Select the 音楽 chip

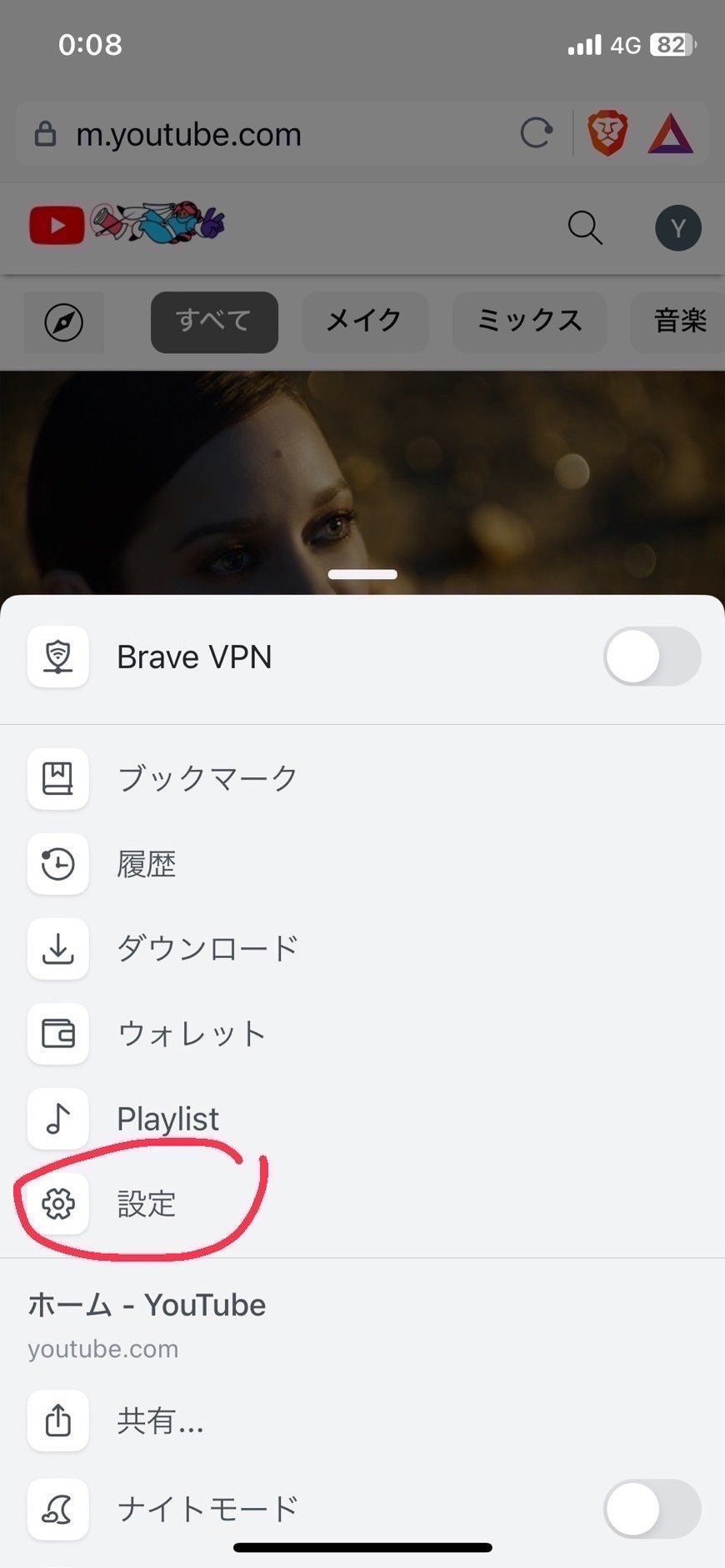tap(679, 322)
